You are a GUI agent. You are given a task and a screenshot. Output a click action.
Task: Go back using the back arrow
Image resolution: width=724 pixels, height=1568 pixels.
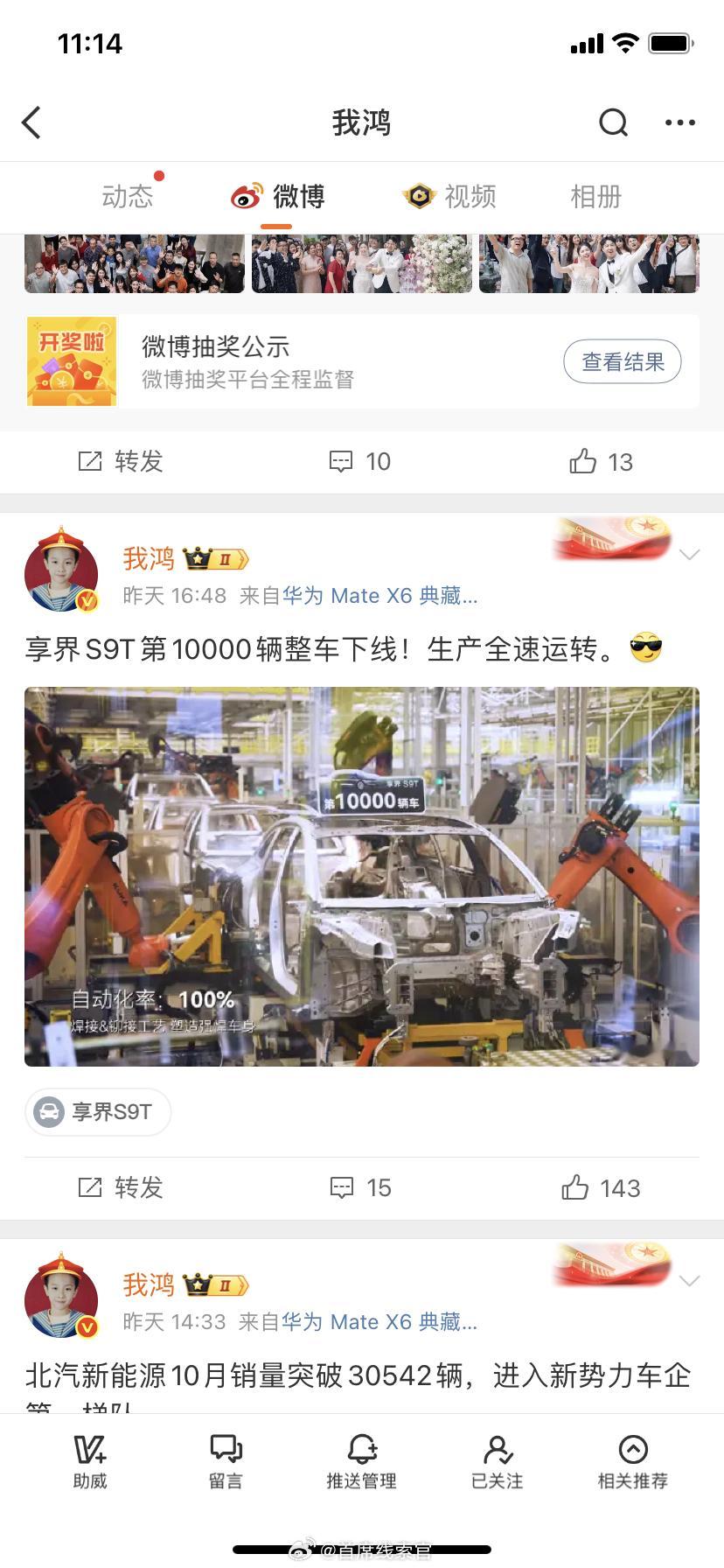[x=32, y=122]
